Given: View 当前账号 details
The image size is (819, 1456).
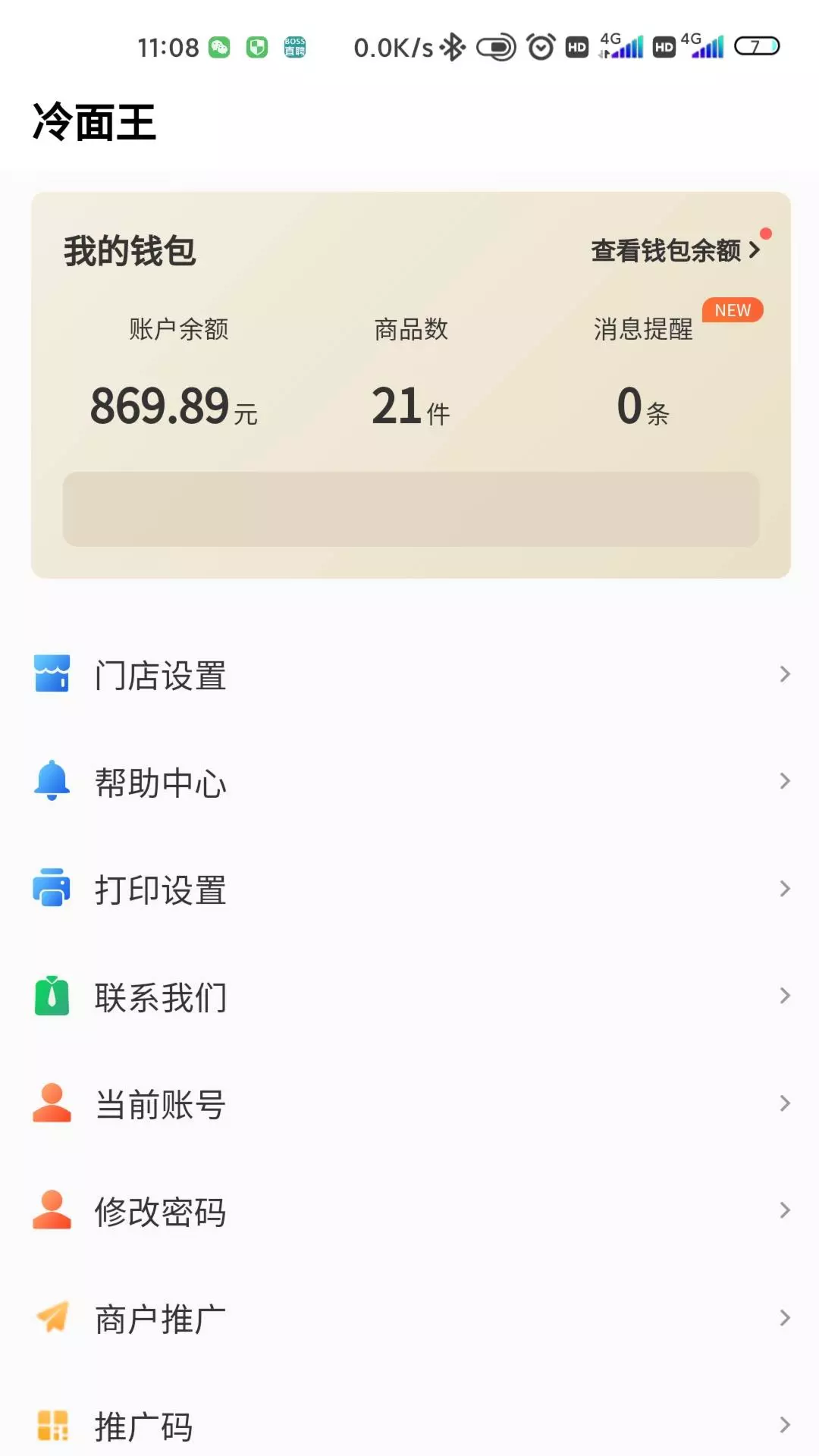Looking at the screenshot, I should [409, 1103].
